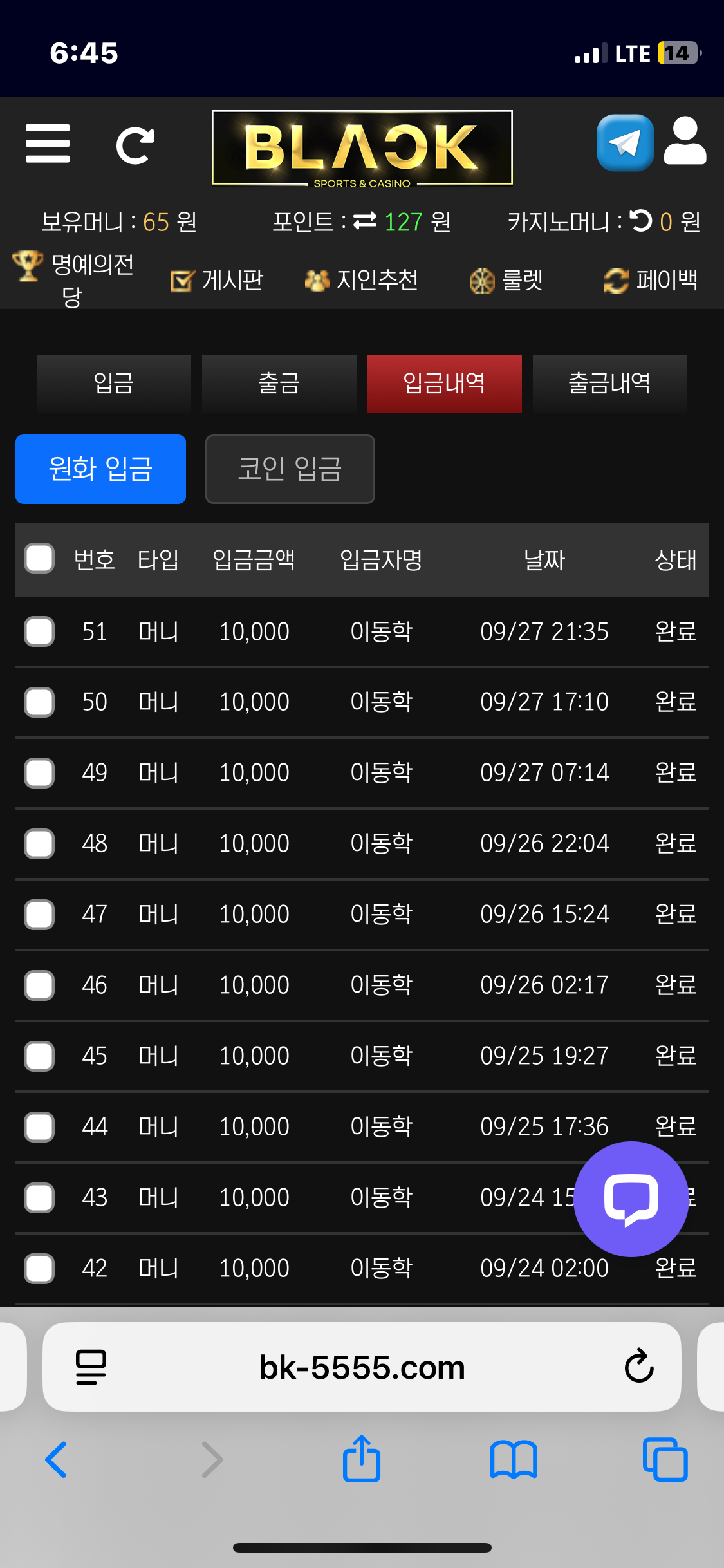Switch to the 입금 tab
724x1568 pixels.
(x=114, y=384)
